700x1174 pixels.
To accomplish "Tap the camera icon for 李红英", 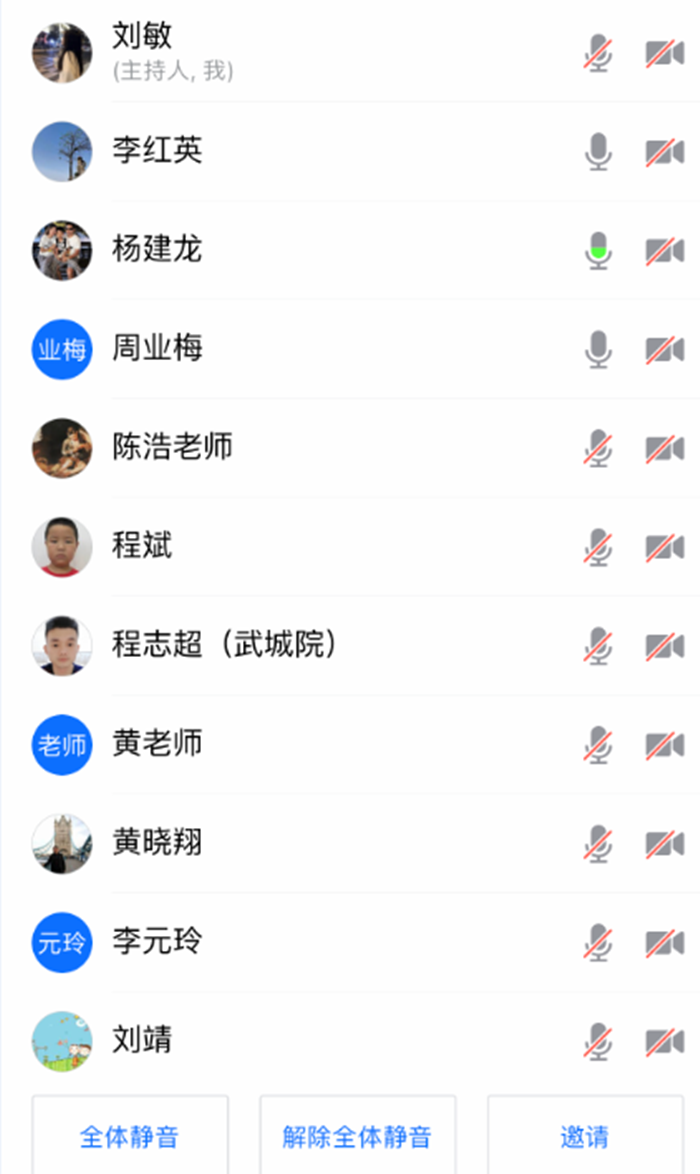I will pyautogui.click(x=664, y=152).
